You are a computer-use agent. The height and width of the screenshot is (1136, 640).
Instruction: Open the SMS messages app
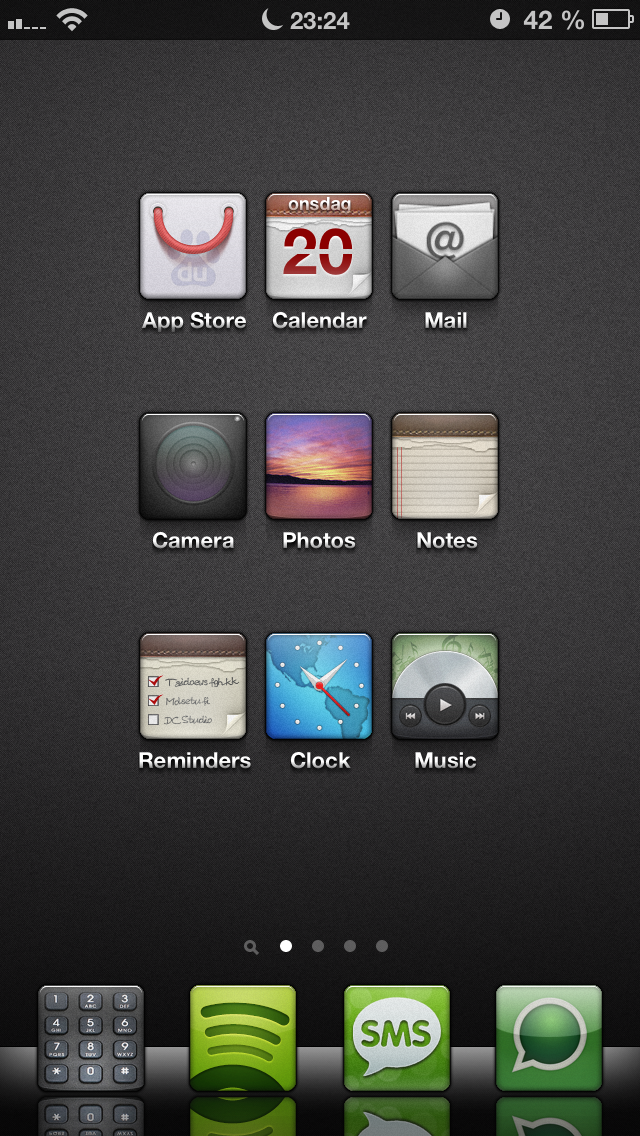click(396, 1038)
